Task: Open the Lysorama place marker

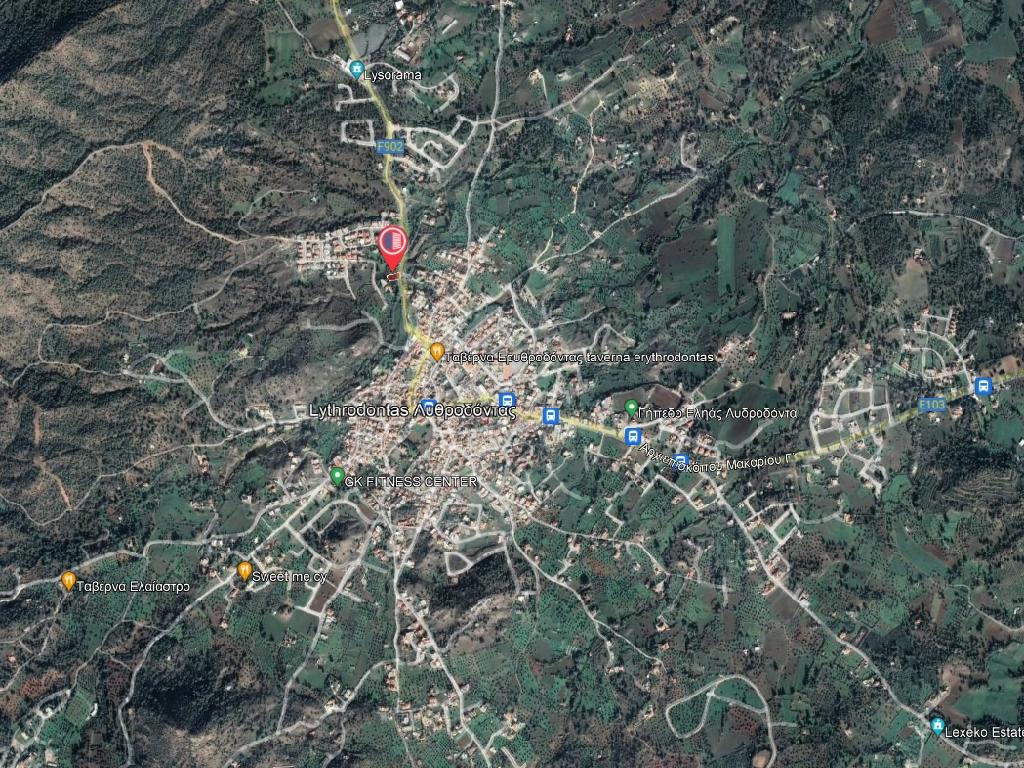Action: (x=357, y=70)
